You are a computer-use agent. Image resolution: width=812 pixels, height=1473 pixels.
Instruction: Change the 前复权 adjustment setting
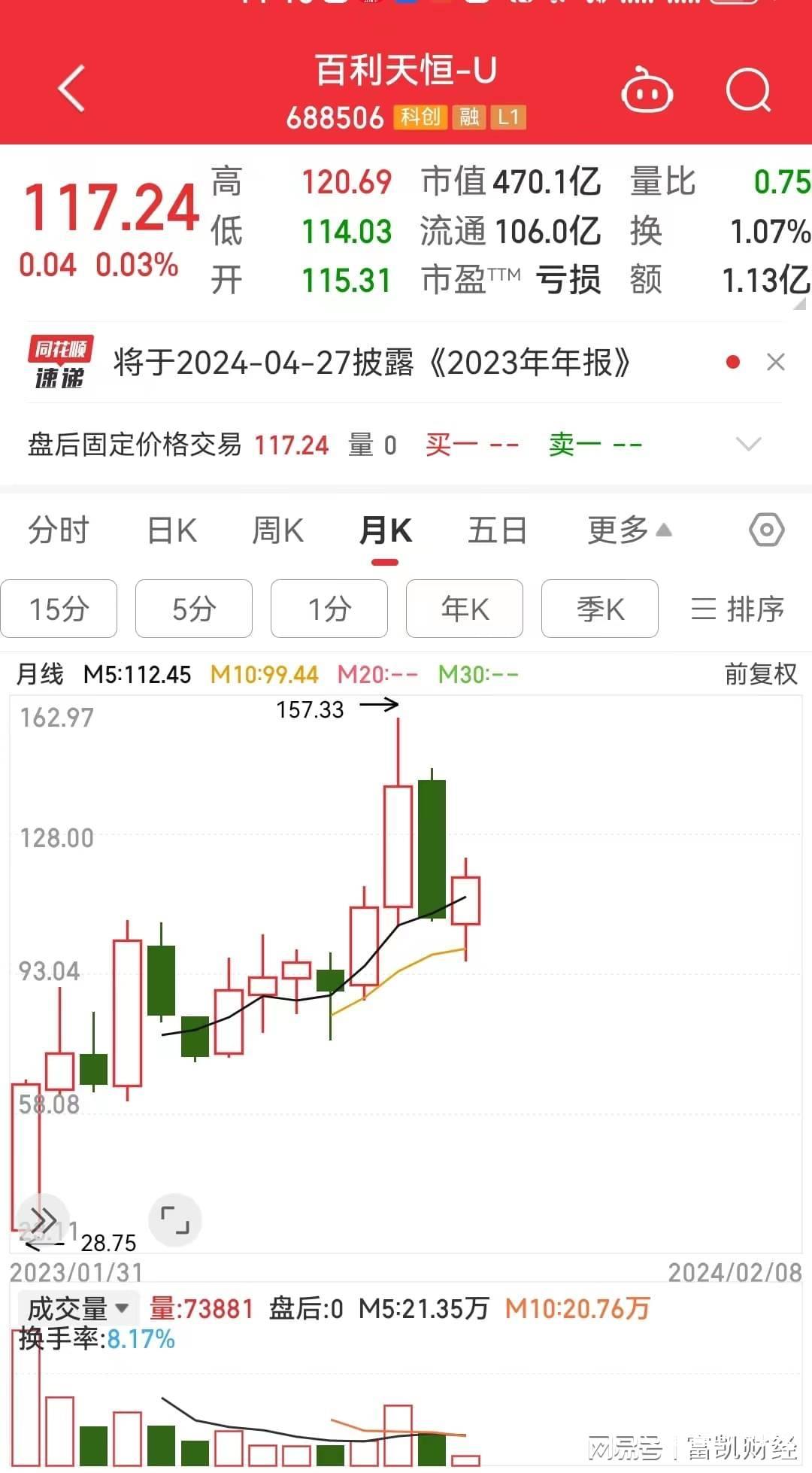point(760,674)
